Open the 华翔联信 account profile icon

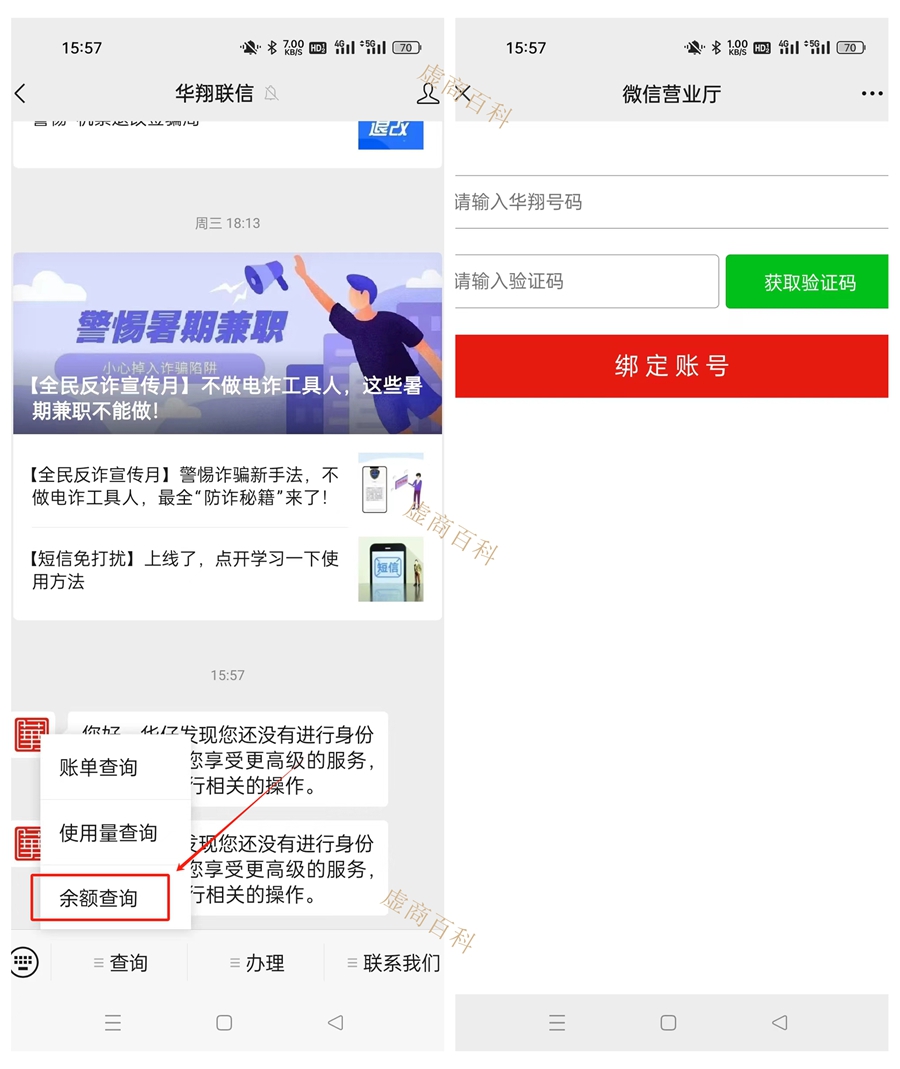pyautogui.click(x=428, y=94)
